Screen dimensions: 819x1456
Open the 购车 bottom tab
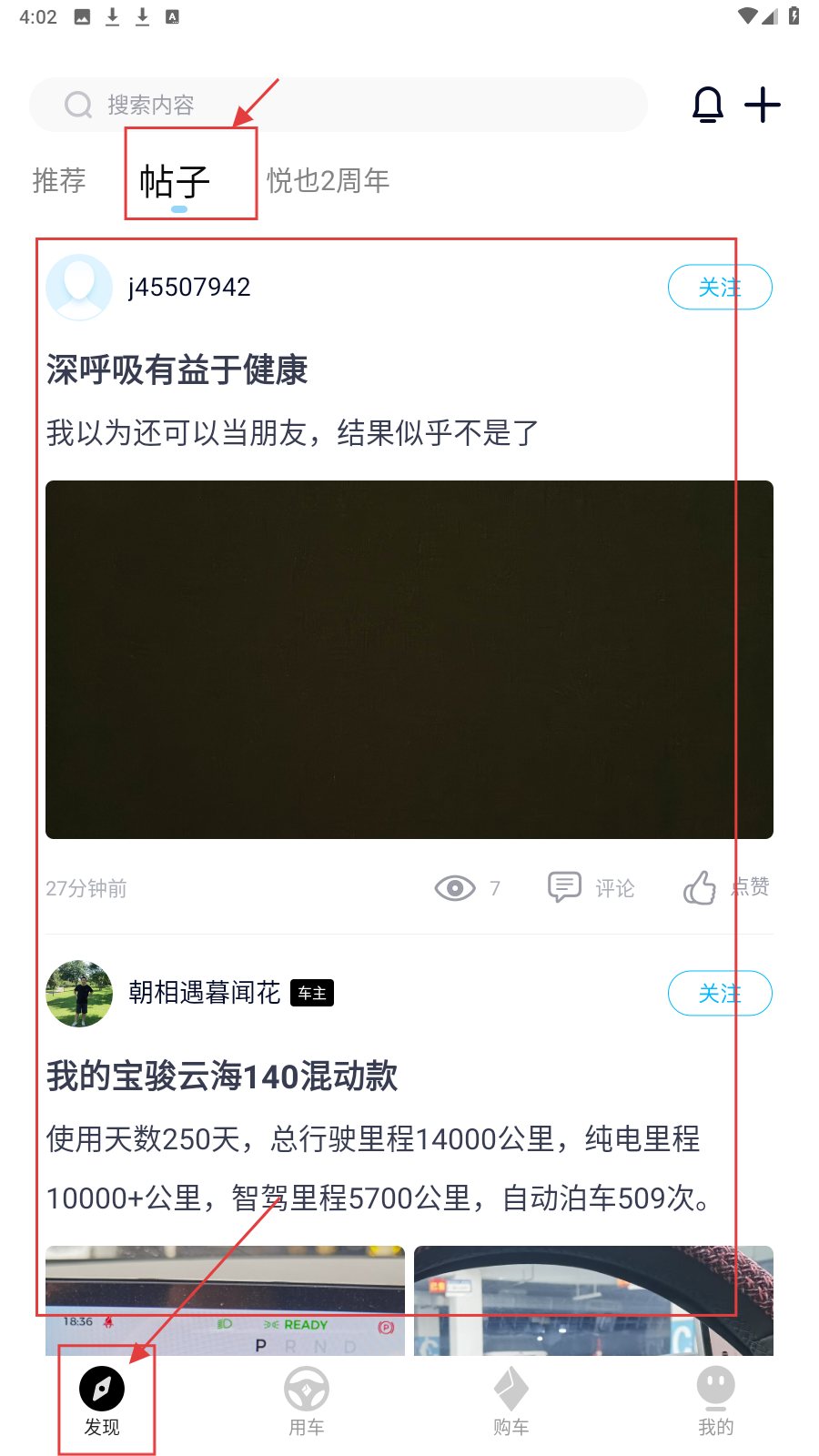click(511, 1401)
